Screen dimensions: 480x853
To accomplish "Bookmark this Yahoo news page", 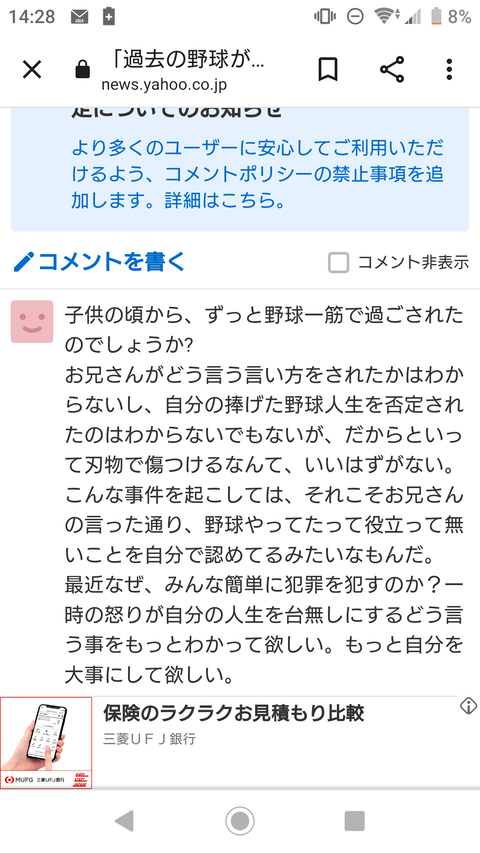I will [x=328, y=70].
